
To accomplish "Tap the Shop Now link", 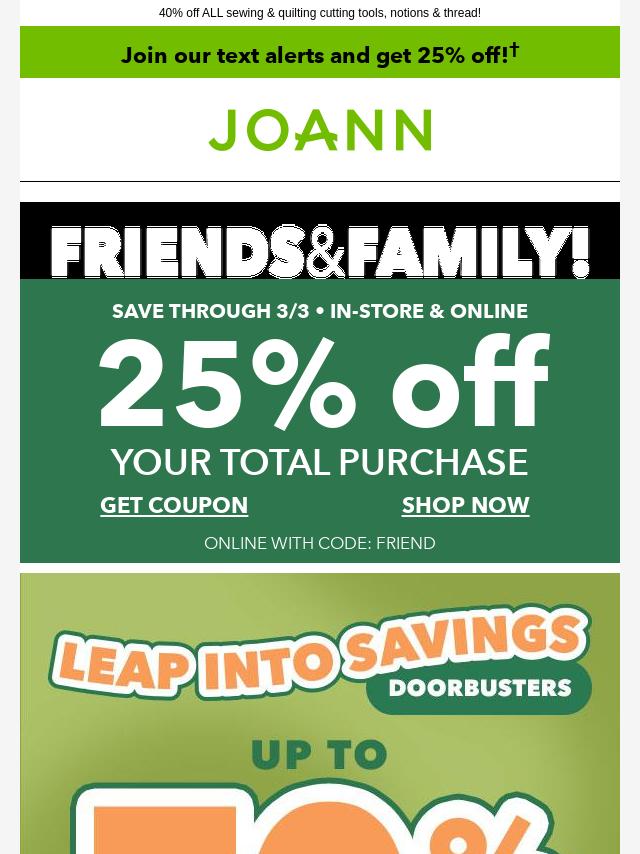I will pos(465,506).
